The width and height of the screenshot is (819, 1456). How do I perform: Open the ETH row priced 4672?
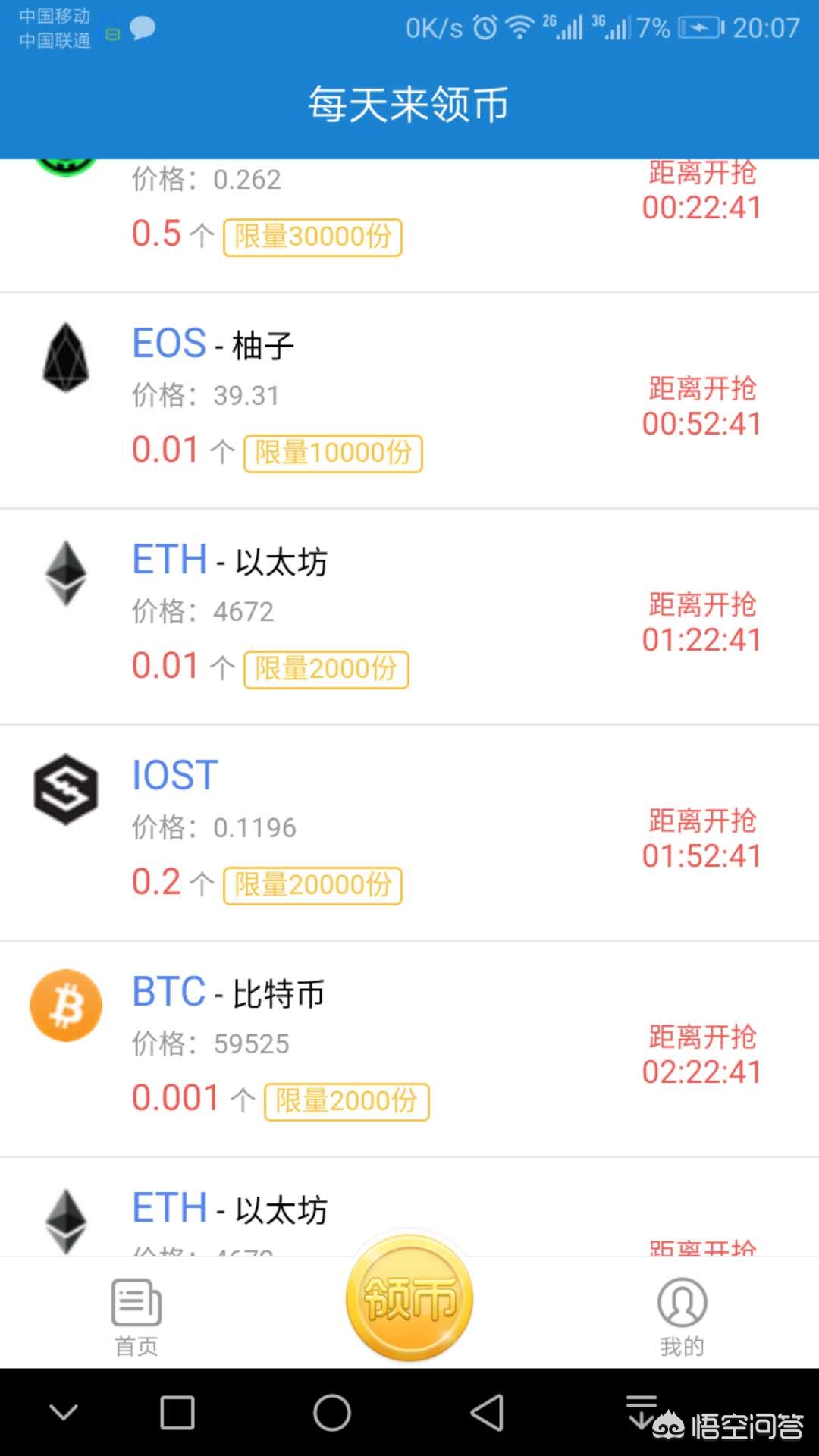click(409, 617)
